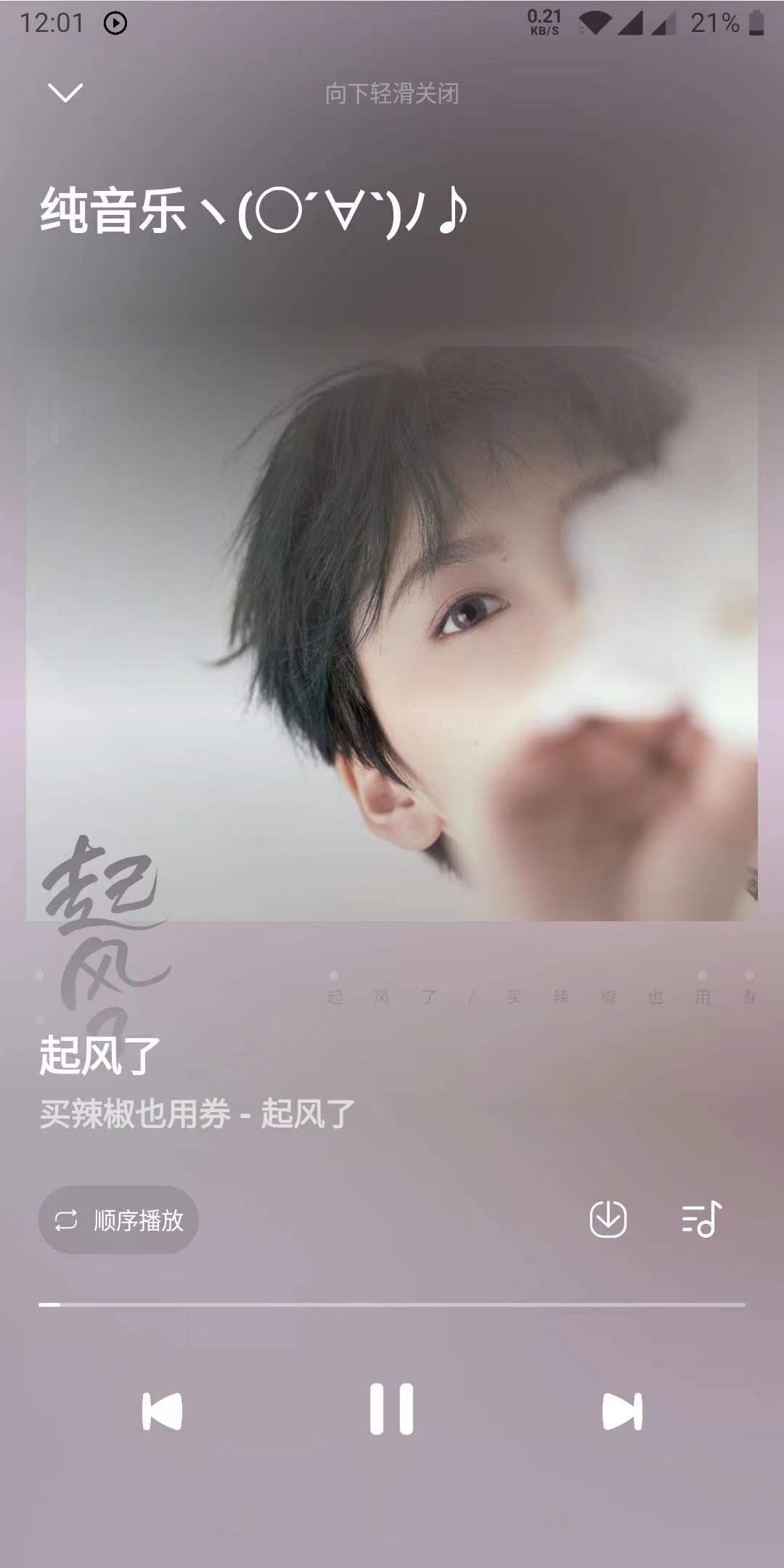Open the current playlist queue
The height and width of the screenshot is (1568, 784).
(x=701, y=1219)
